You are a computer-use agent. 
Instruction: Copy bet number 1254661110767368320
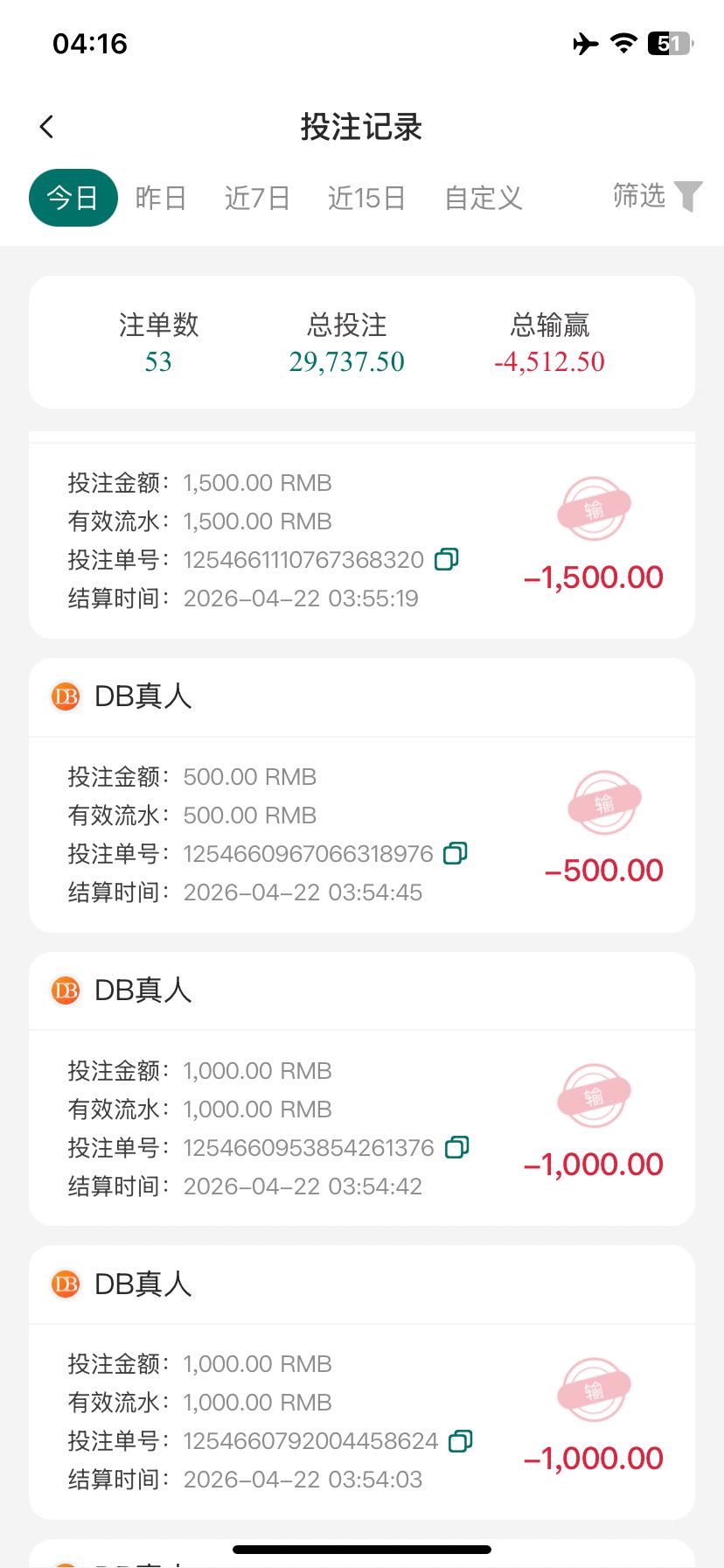pos(447,559)
